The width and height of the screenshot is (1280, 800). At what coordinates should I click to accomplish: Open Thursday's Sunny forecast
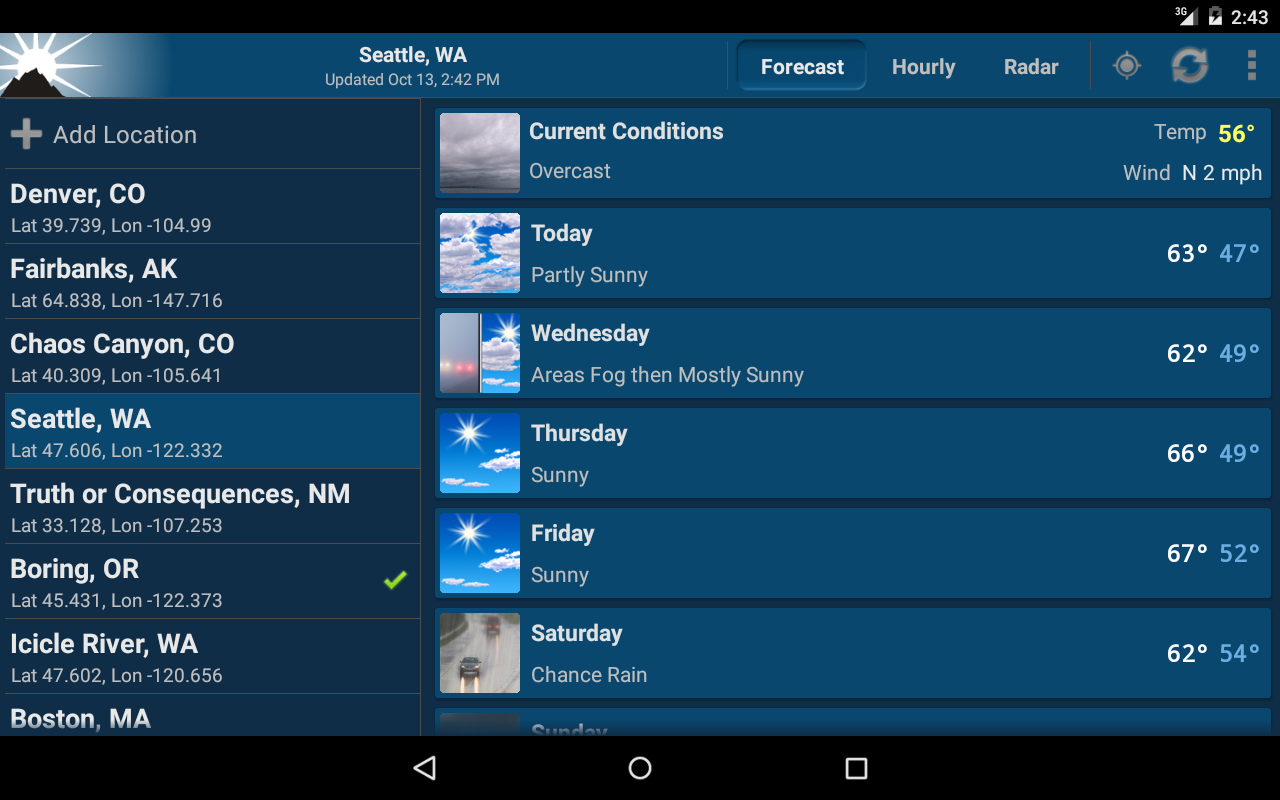click(x=853, y=453)
